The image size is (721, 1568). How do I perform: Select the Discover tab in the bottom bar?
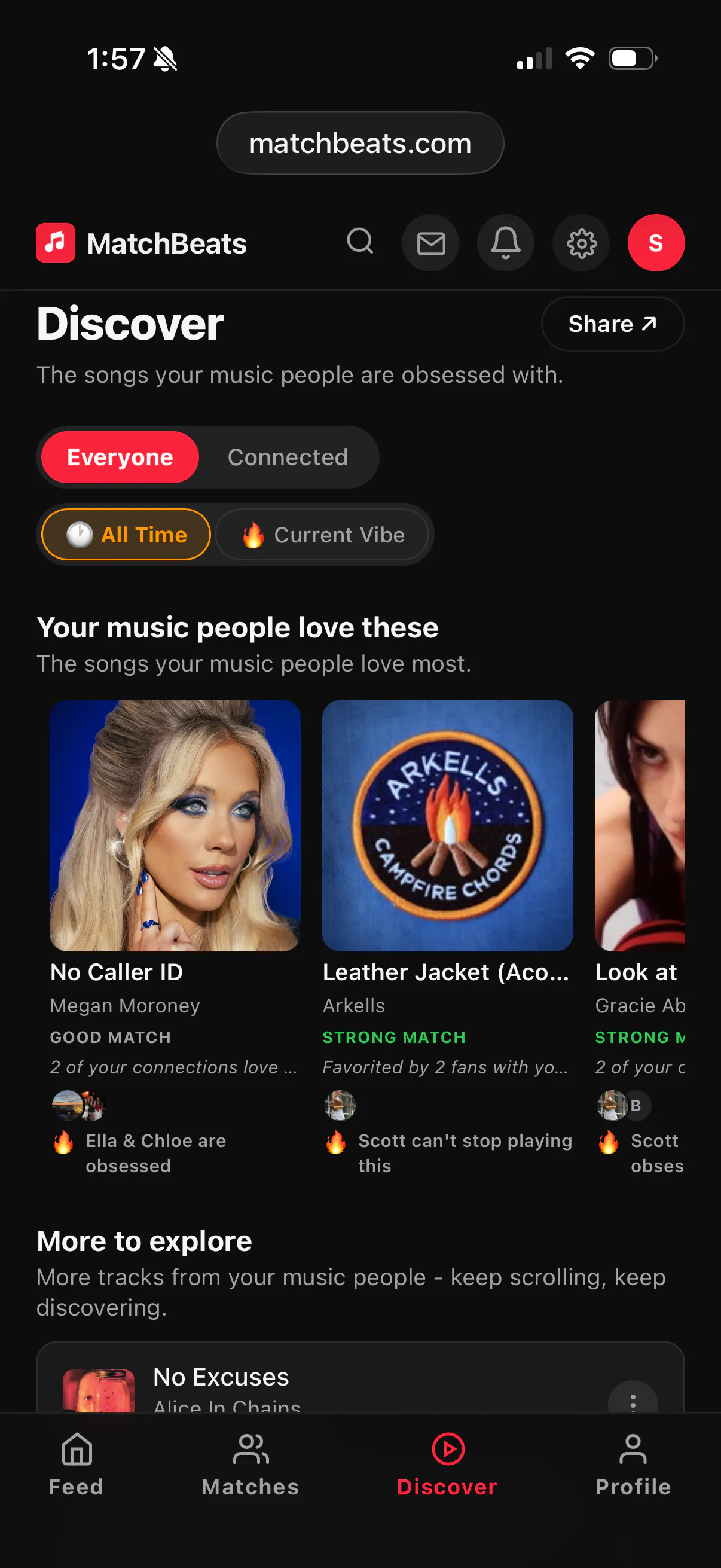pyautogui.click(x=447, y=1465)
